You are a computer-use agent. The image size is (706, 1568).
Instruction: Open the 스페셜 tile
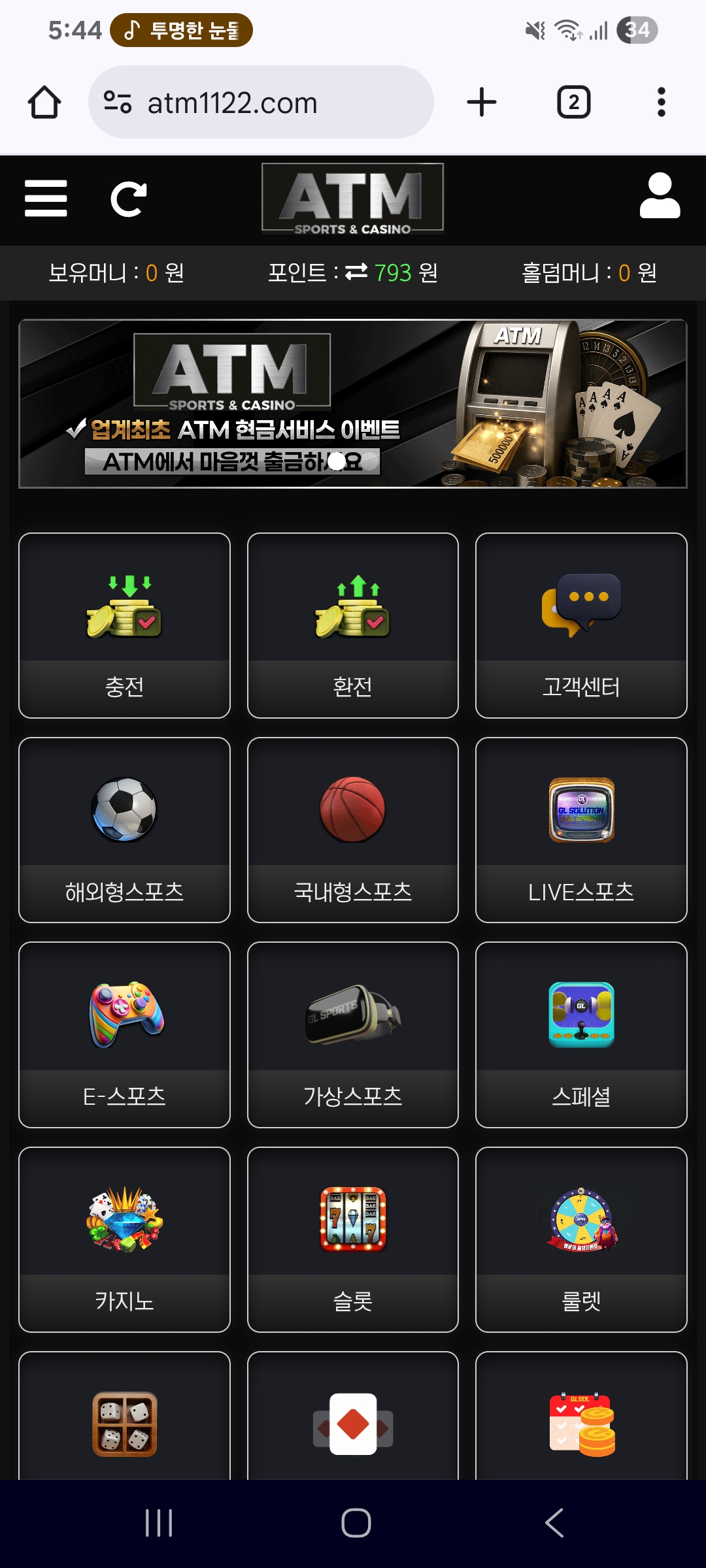[581, 1034]
